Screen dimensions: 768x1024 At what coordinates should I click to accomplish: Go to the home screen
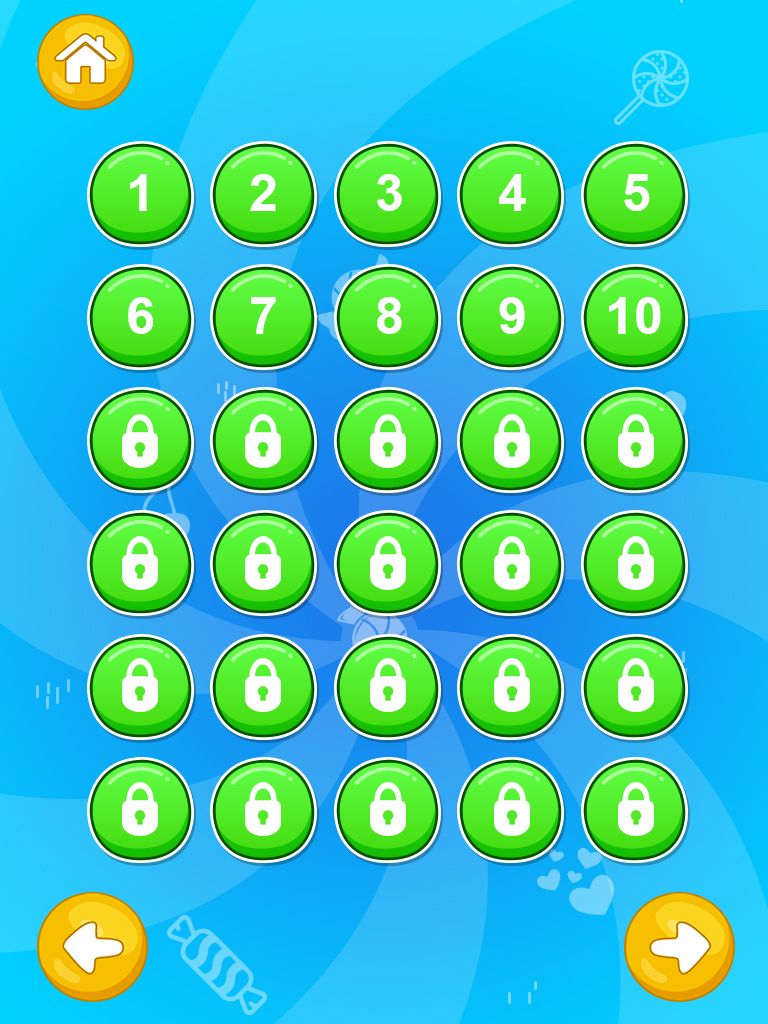[85, 61]
